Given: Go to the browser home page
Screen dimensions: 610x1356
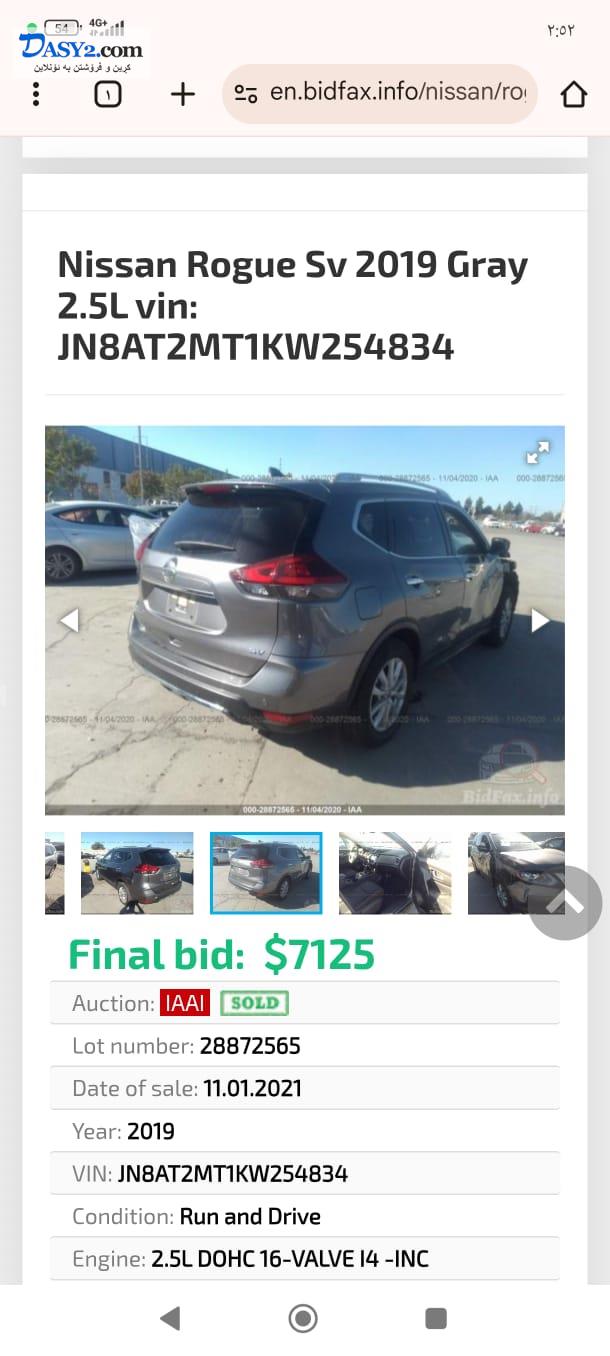Looking at the screenshot, I should point(573,94).
